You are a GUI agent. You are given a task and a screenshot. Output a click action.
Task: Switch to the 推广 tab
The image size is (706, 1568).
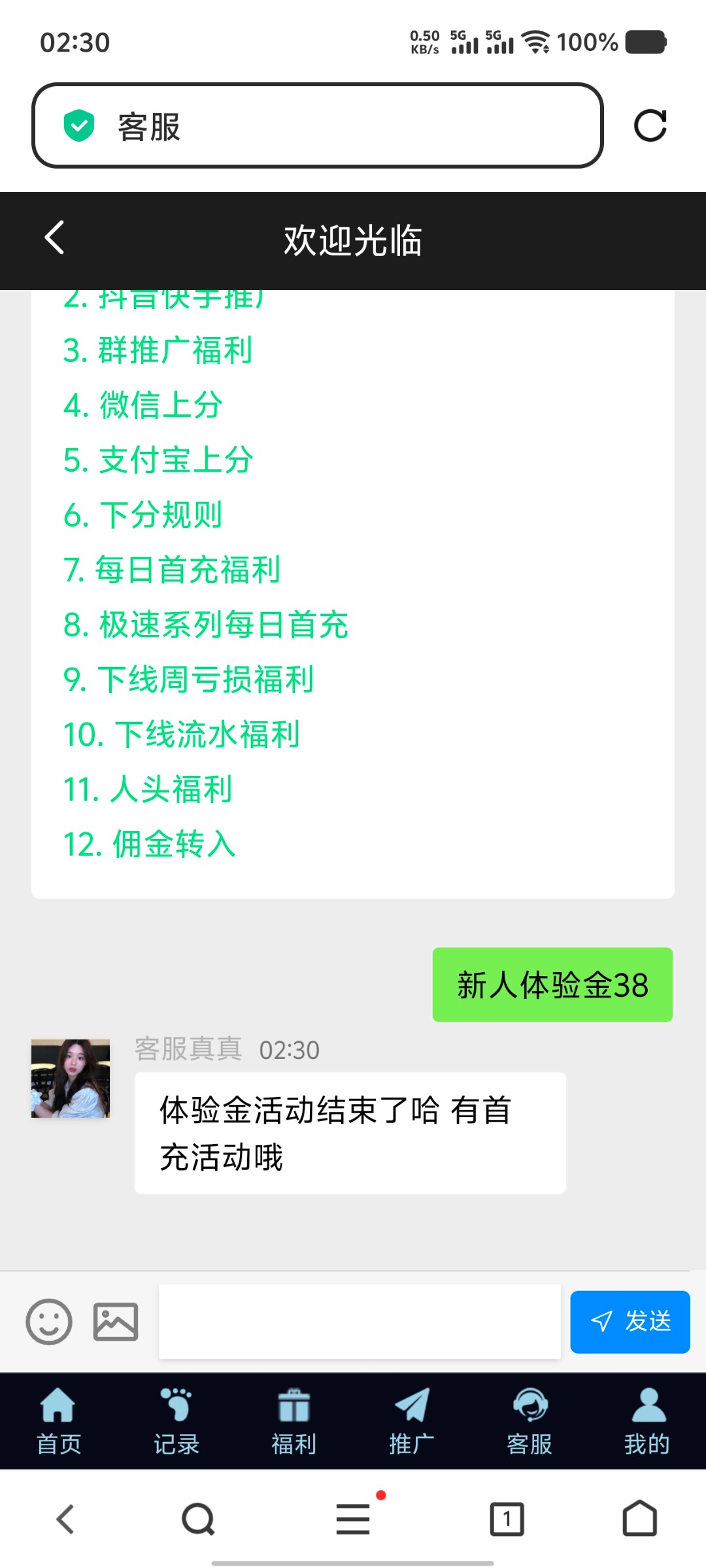coord(412,1422)
